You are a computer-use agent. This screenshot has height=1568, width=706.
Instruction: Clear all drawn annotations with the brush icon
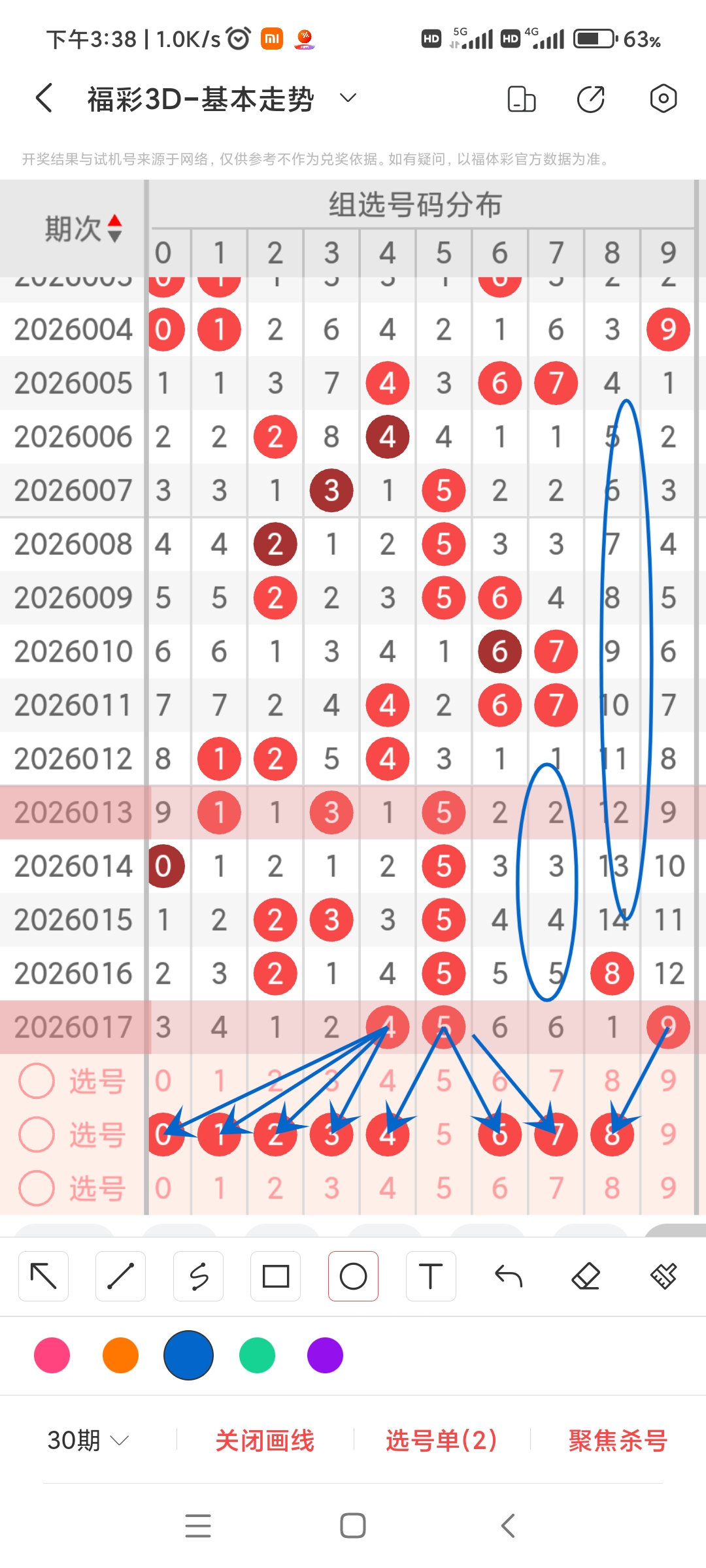point(664,1275)
